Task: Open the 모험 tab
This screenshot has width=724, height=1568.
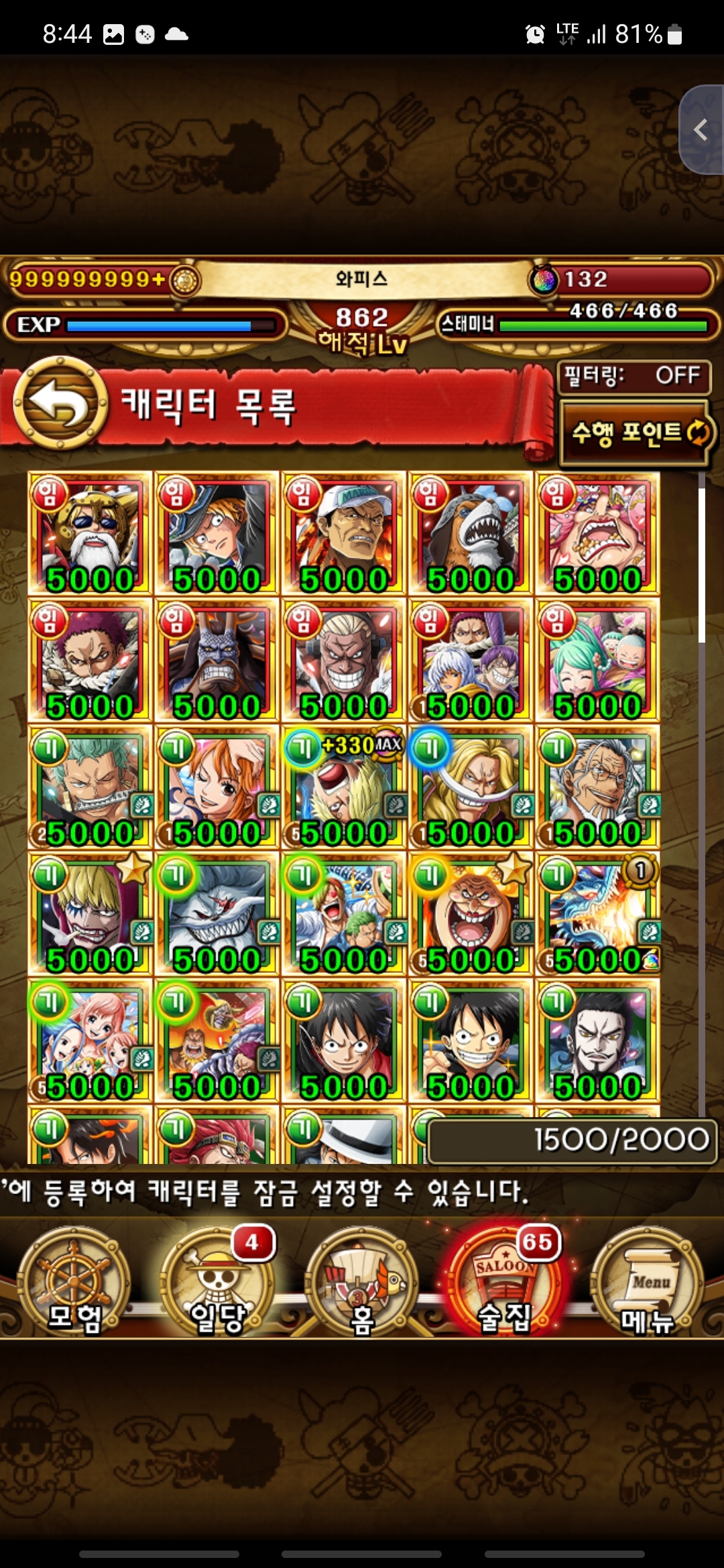Action: click(74, 1281)
